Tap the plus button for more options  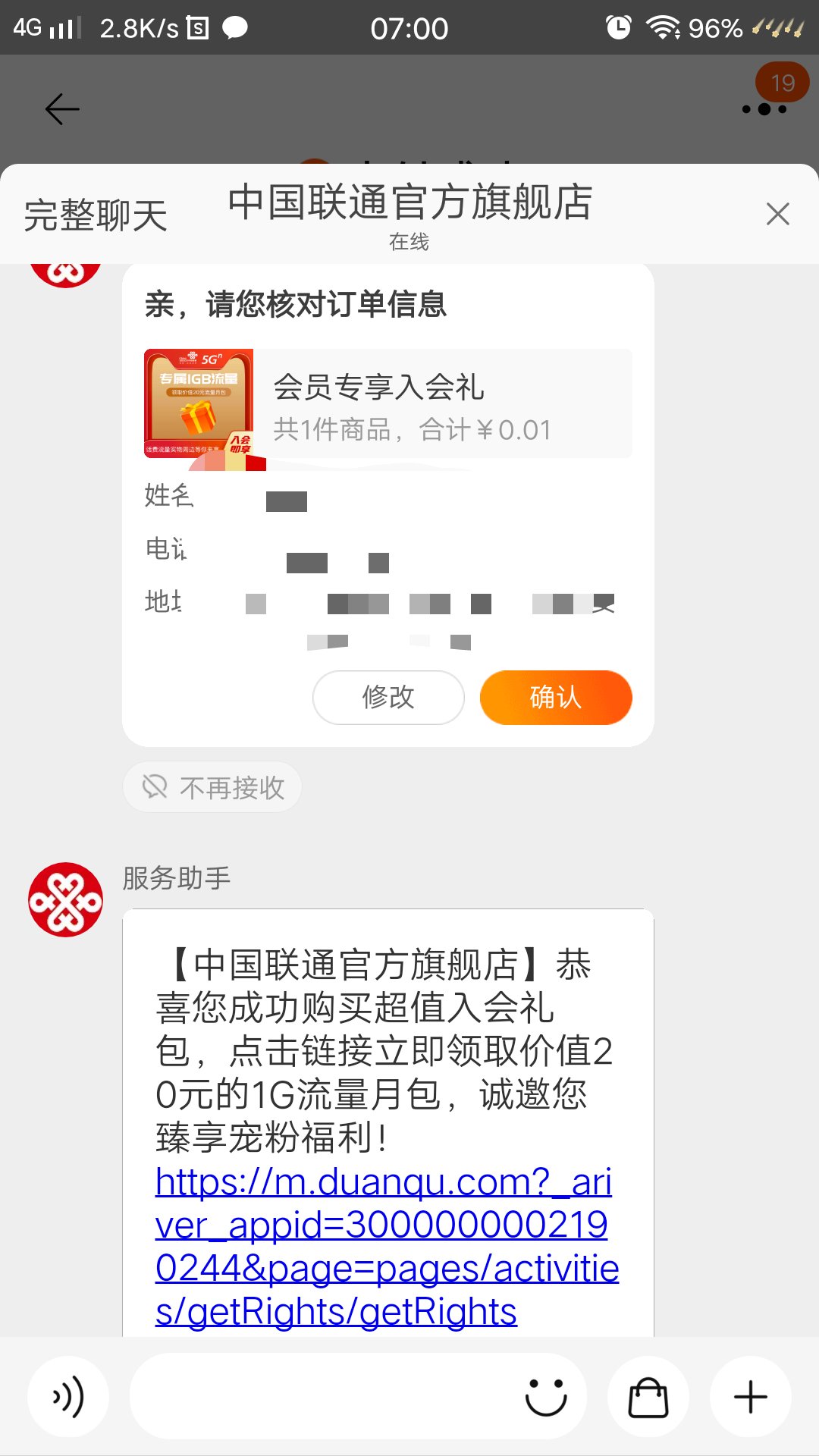(751, 1397)
